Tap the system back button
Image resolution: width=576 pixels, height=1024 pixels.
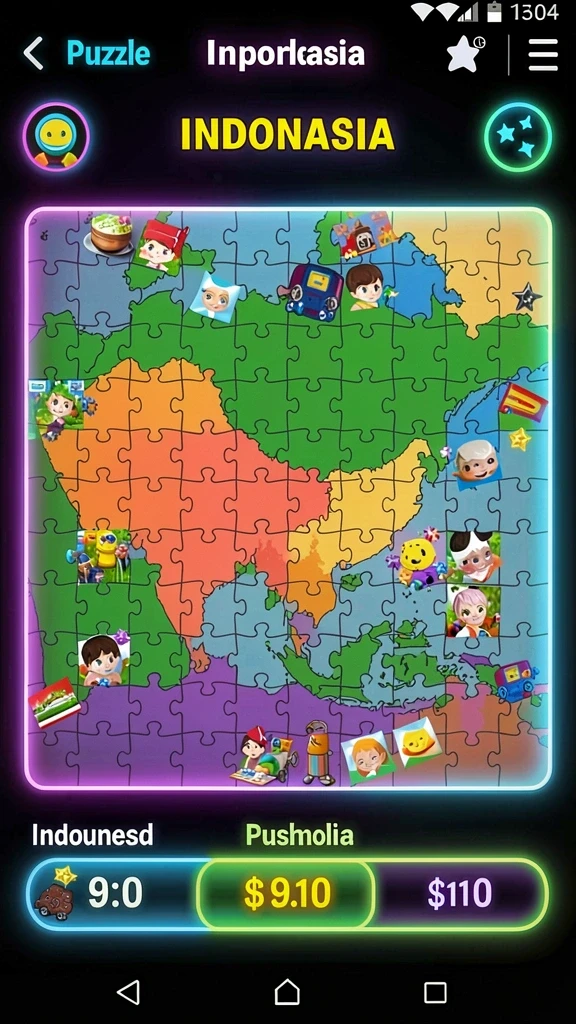coord(129,992)
